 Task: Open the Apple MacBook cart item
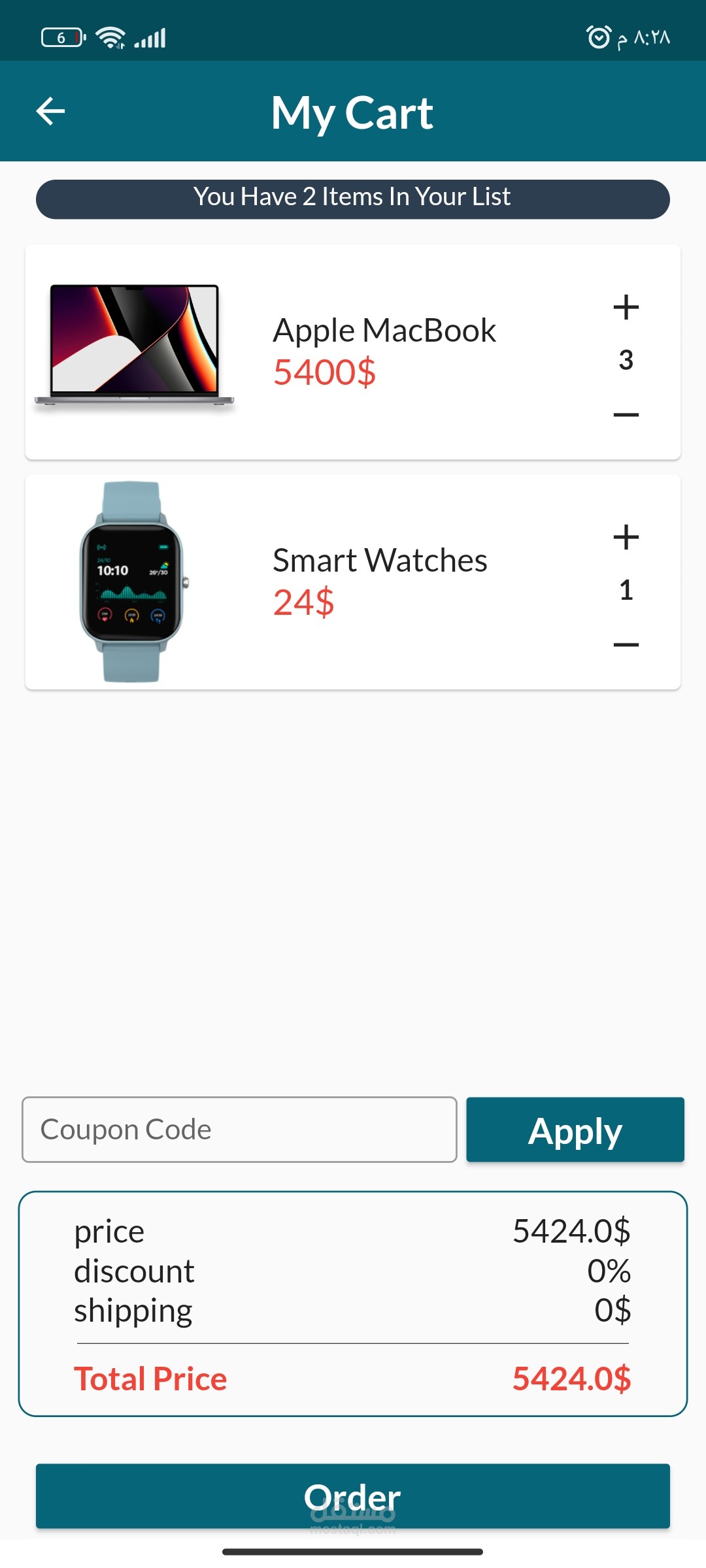pyautogui.click(x=384, y=331)
